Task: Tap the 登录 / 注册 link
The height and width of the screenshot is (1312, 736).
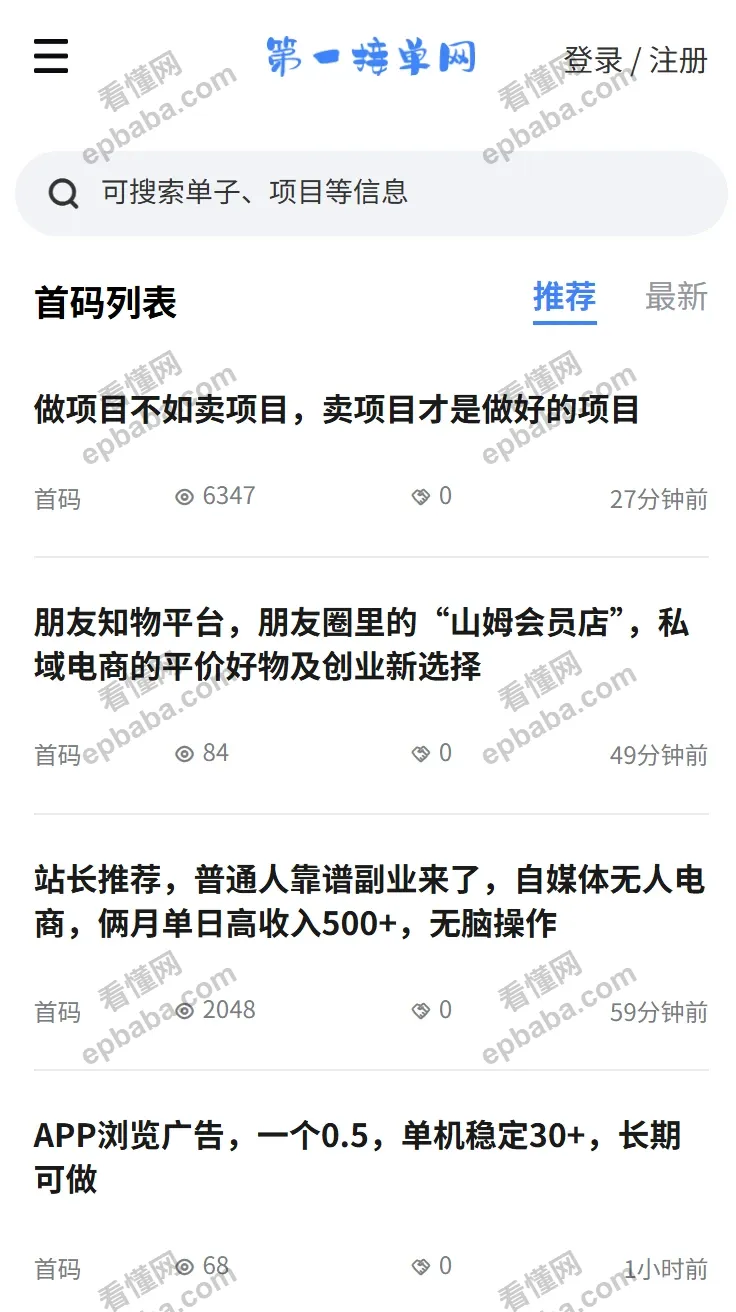Action: coord(635,60)
